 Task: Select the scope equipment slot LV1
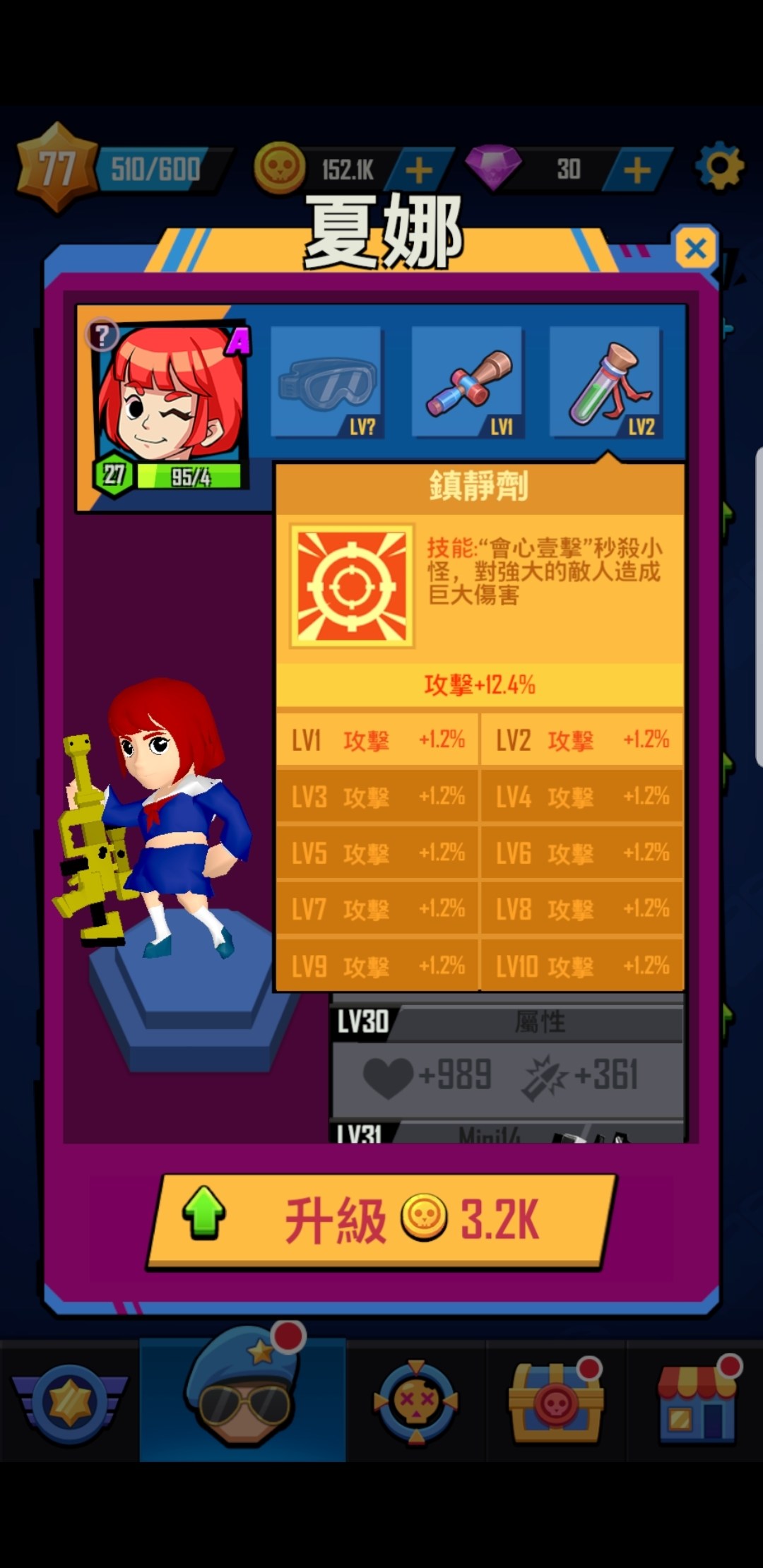pos(468,382)
